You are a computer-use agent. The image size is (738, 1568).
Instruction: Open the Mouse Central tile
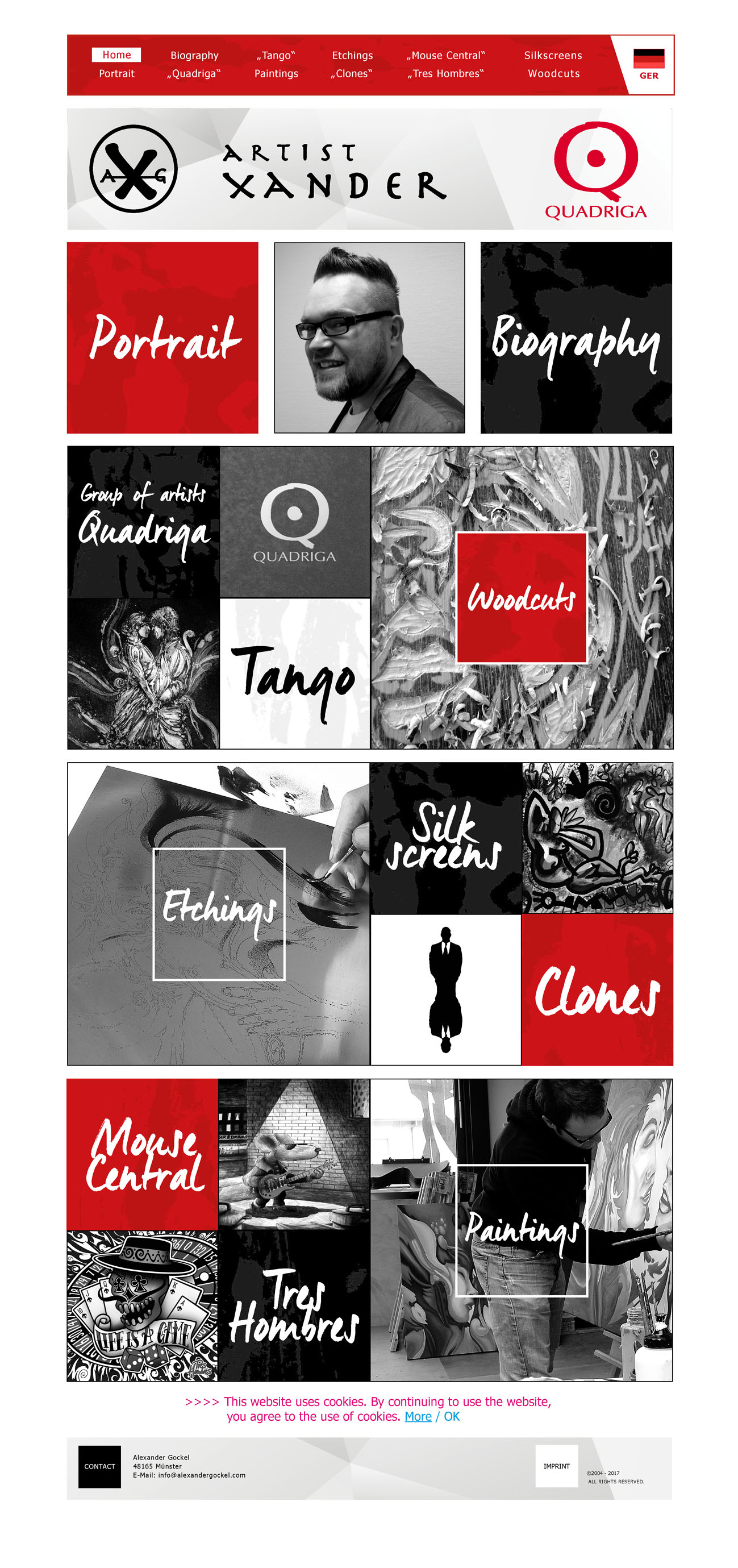tap(143, 1154)
